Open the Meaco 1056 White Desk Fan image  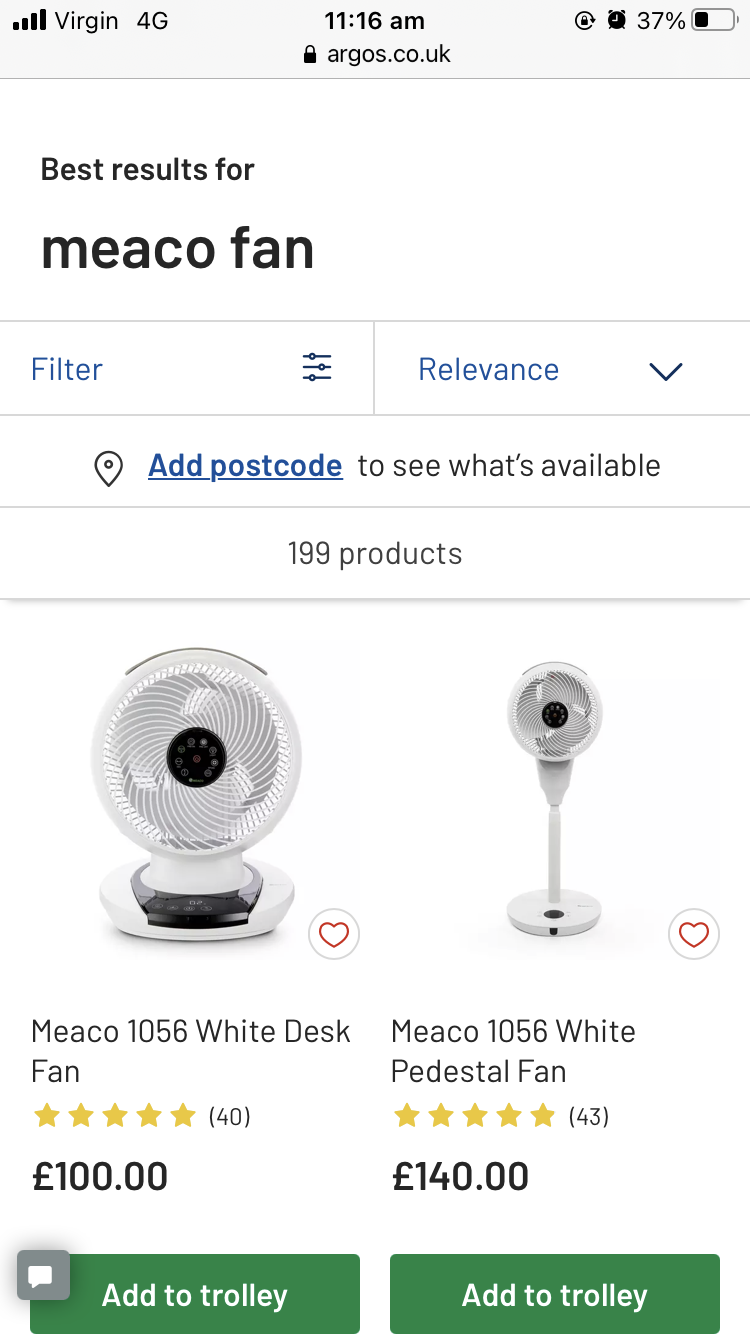click(195, 795)
